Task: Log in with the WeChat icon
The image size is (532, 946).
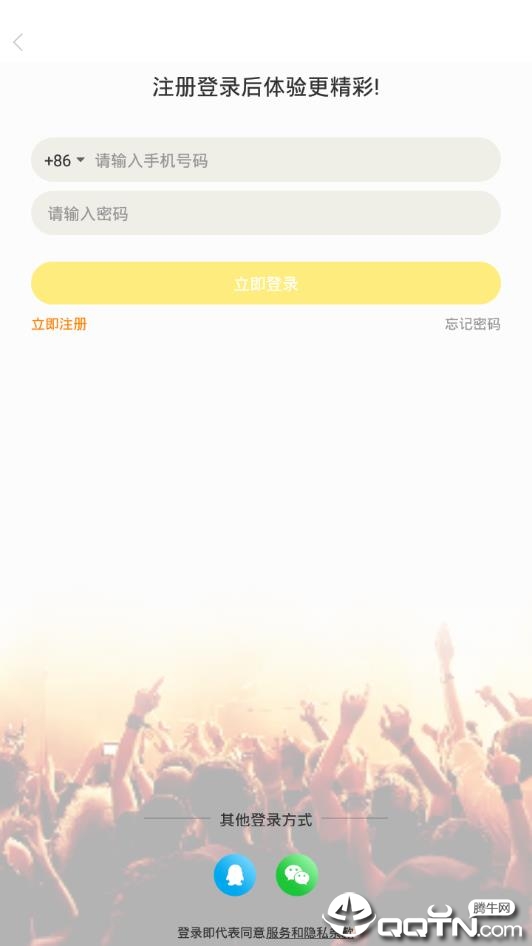Action: tap(297, 875)
